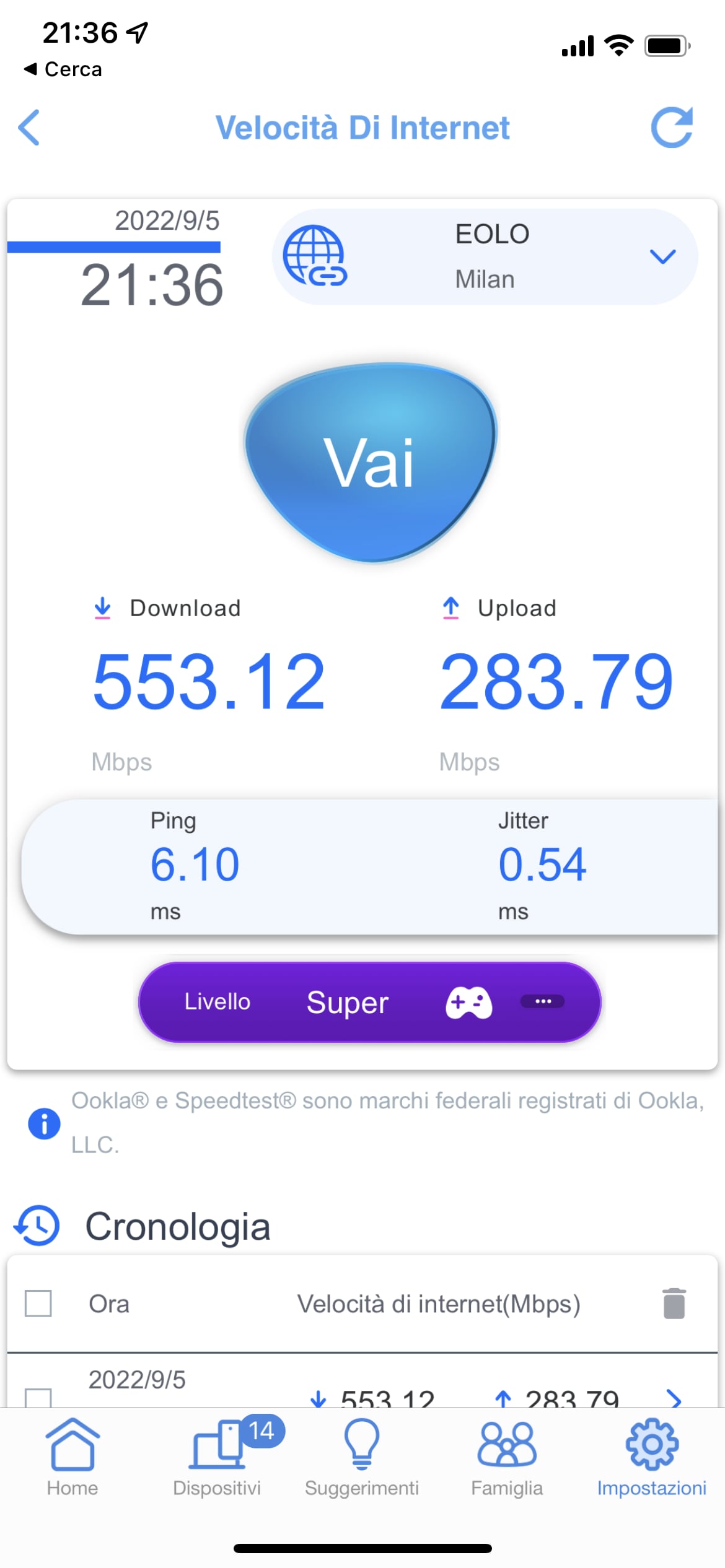Refresh the internet speed page
Image resolution: width=725 pixels, height=1568 pixels.
coord(672,128)
